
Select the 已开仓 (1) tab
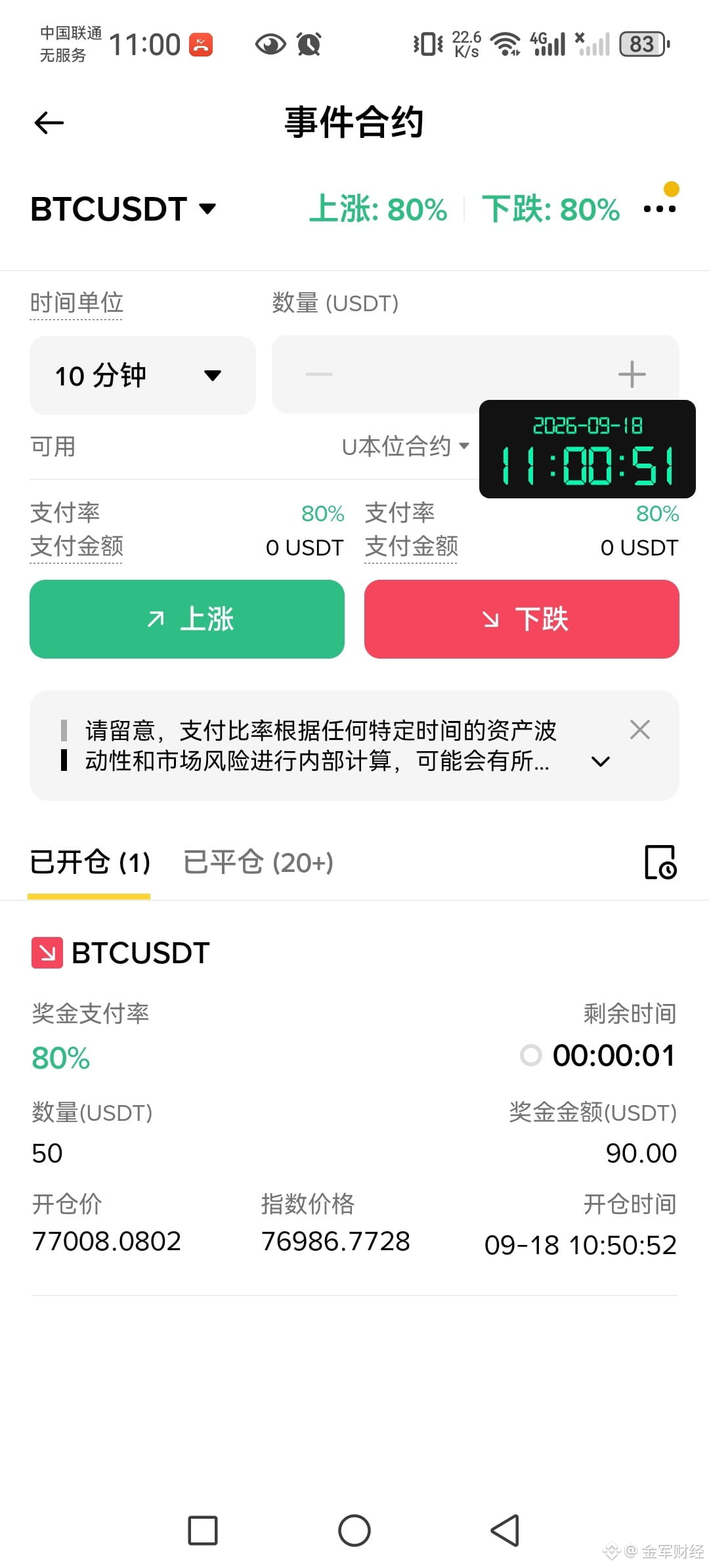point(90,862)
